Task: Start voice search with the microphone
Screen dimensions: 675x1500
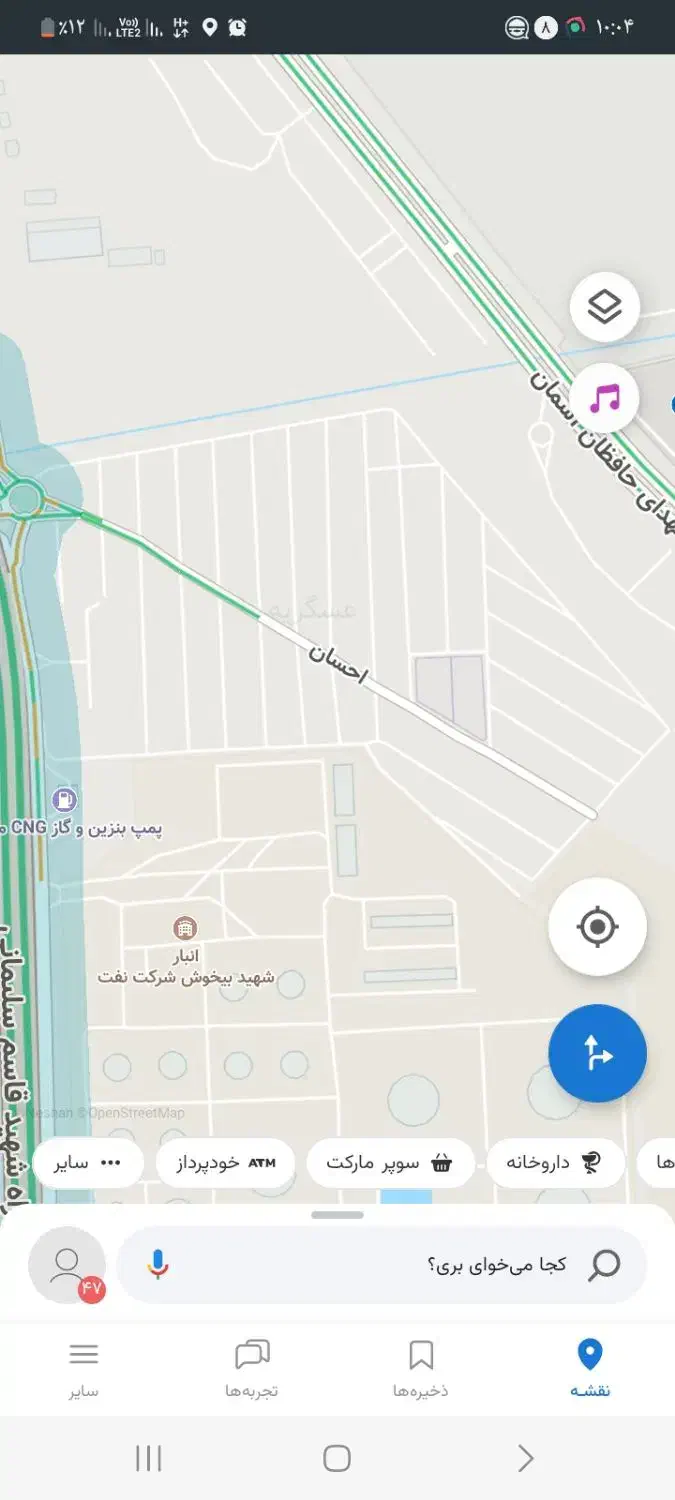Action: [x=158, y=1265]
